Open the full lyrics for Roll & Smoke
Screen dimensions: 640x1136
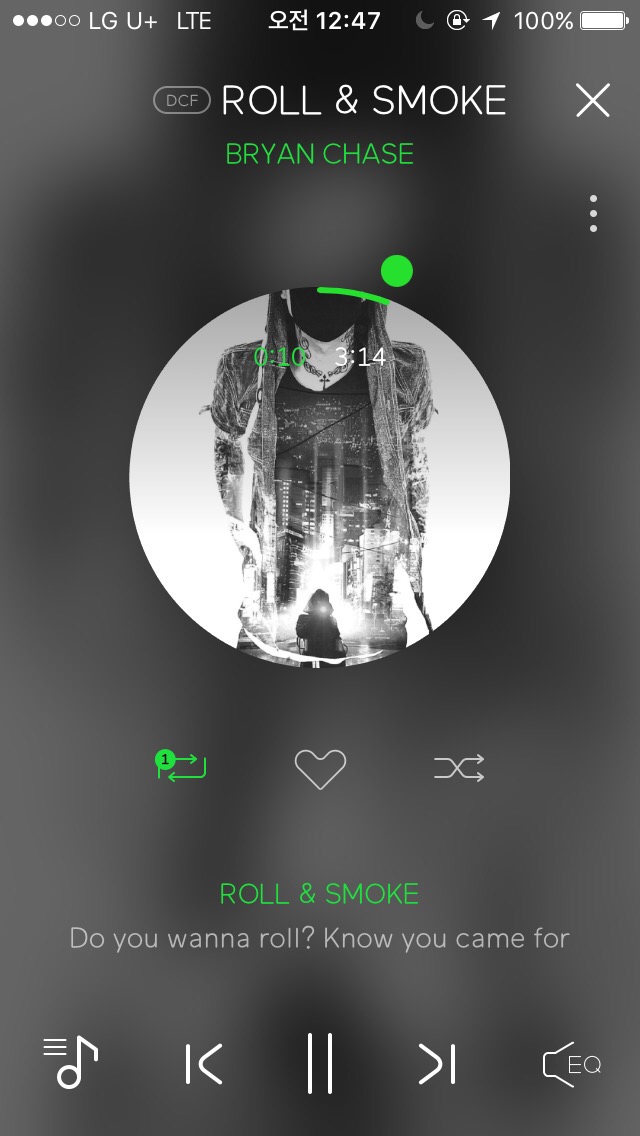tap(320, 938)
